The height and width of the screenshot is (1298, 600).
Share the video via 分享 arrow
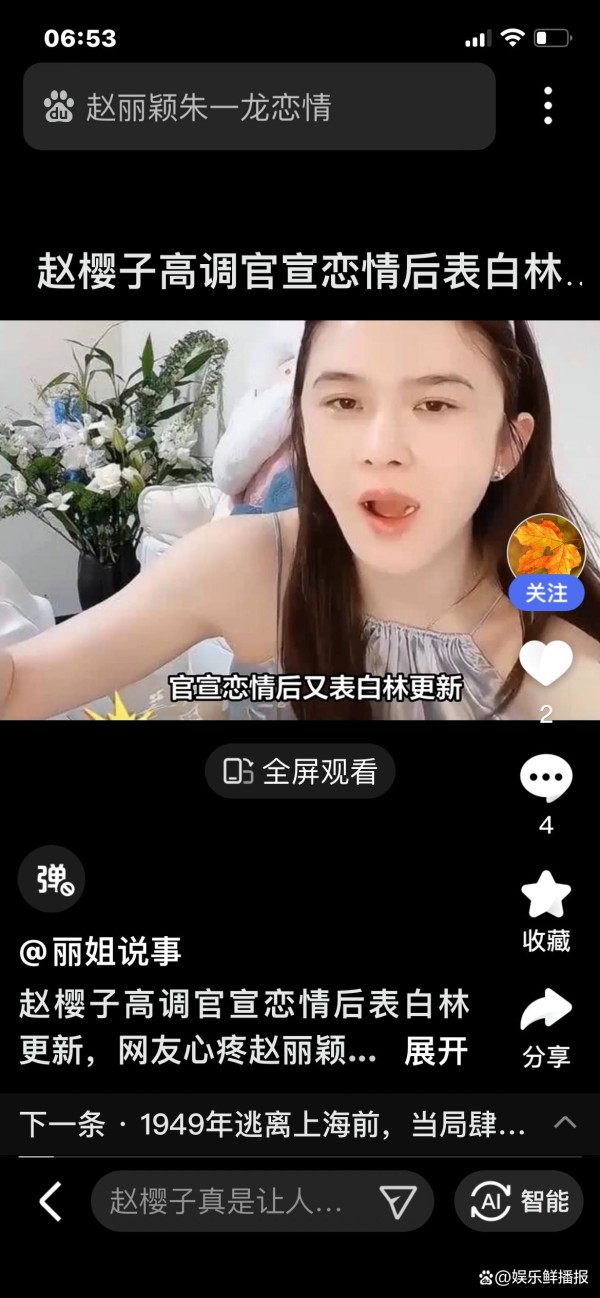(546, 1010)
